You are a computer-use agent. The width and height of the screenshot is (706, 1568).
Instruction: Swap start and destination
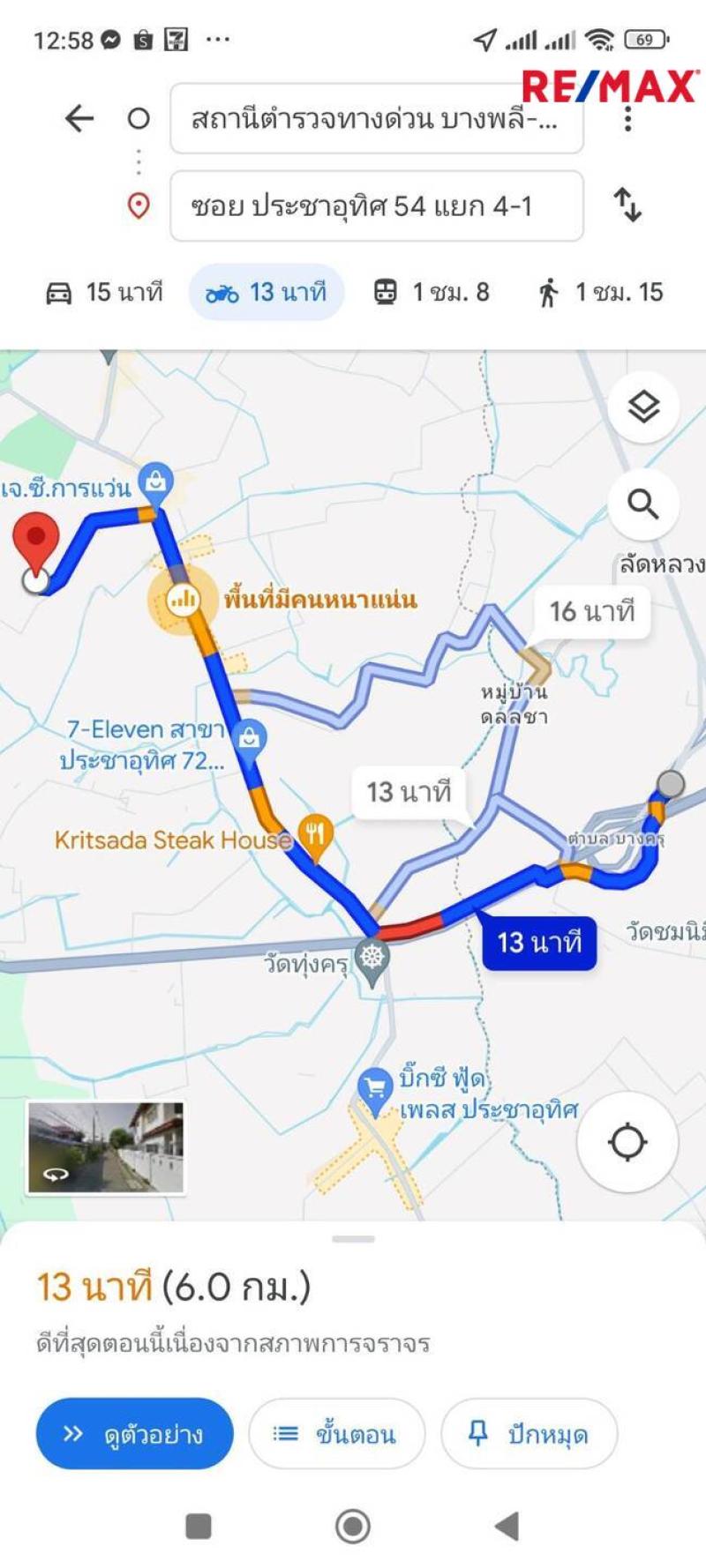tap(627, 205)
